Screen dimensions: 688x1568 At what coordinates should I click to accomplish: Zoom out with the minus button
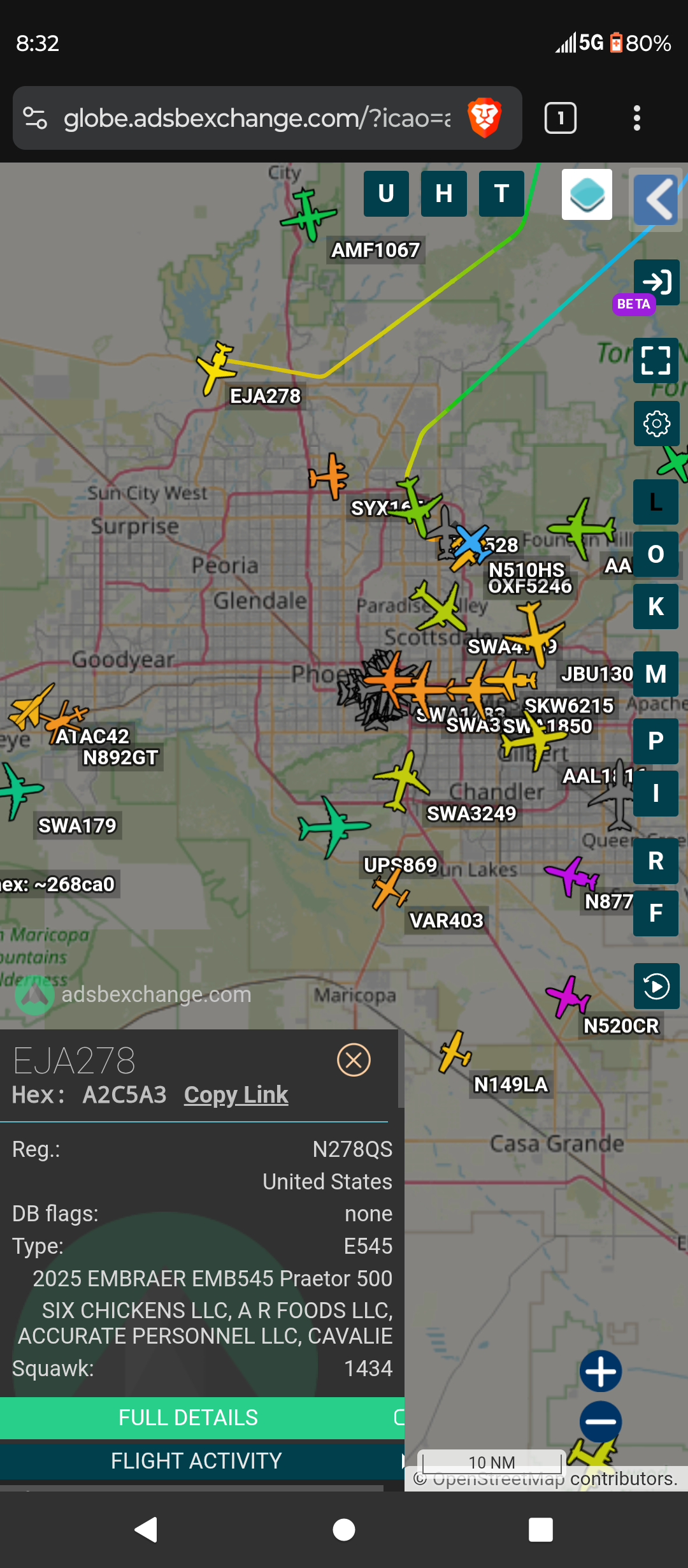click(x=600, y=1421)
